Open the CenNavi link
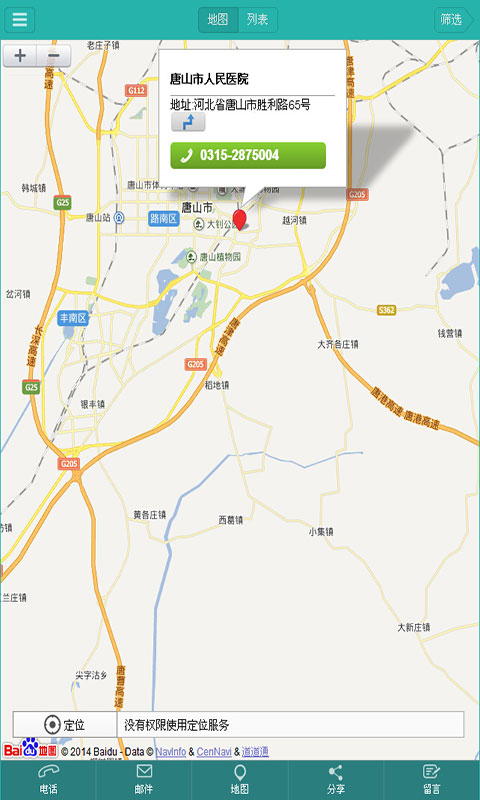The image size is (480, 800). click(214, 752)
